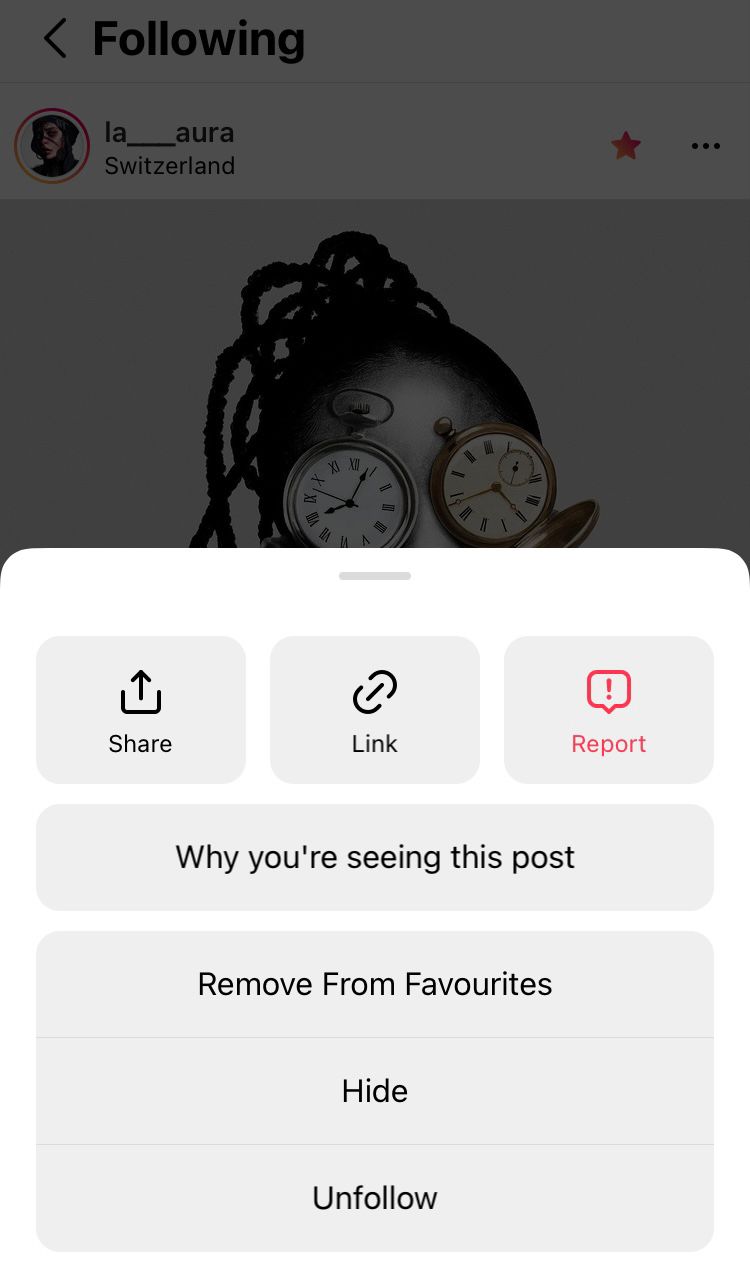Open Why you're seeing this post
Screen dimensions: 750x1288
[x=375, y=857]
